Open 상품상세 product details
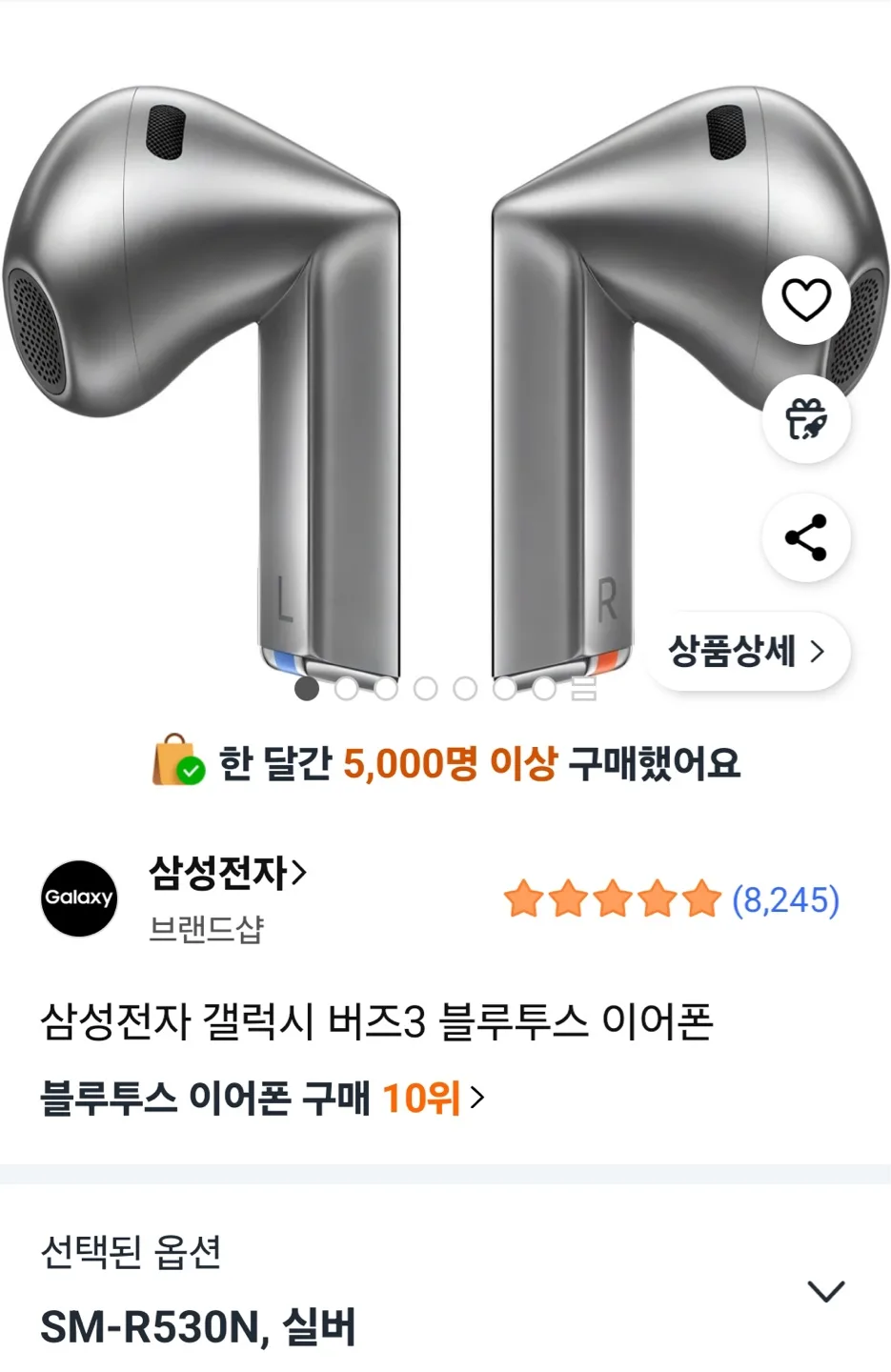Viewport: 891px width, 1372px height. pos(747,652)
